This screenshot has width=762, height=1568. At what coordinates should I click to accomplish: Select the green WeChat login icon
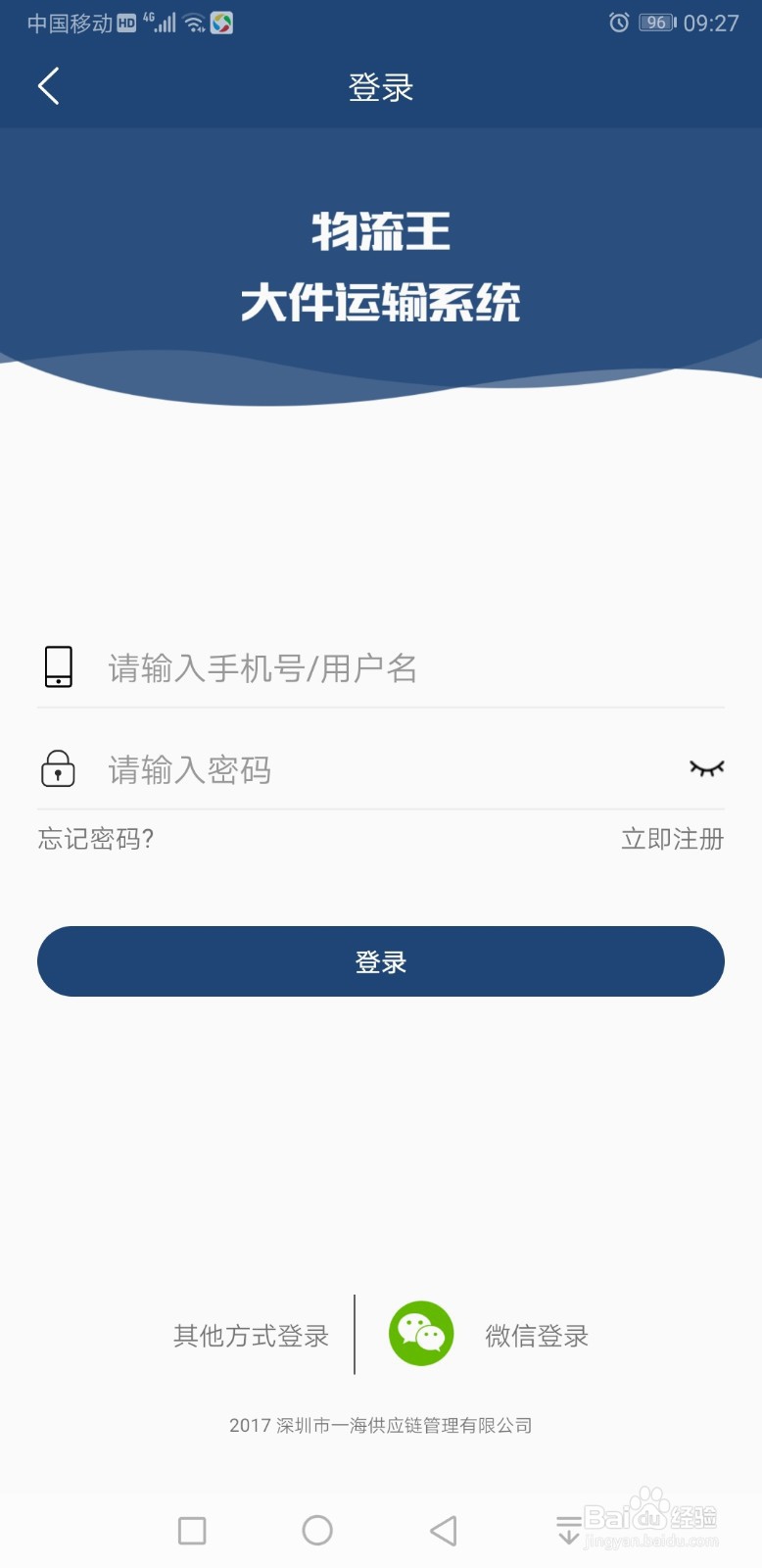[x=420, y=1333]
